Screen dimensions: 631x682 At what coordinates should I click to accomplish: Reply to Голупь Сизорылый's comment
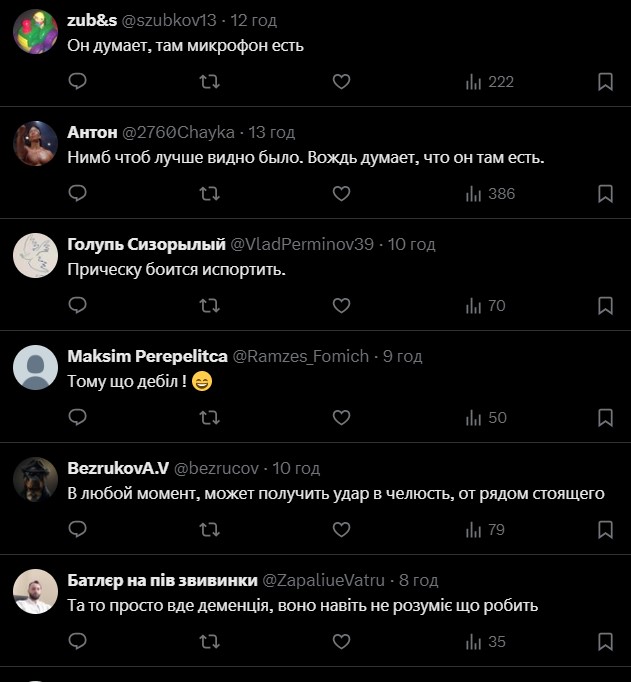[x=77, y=306]
